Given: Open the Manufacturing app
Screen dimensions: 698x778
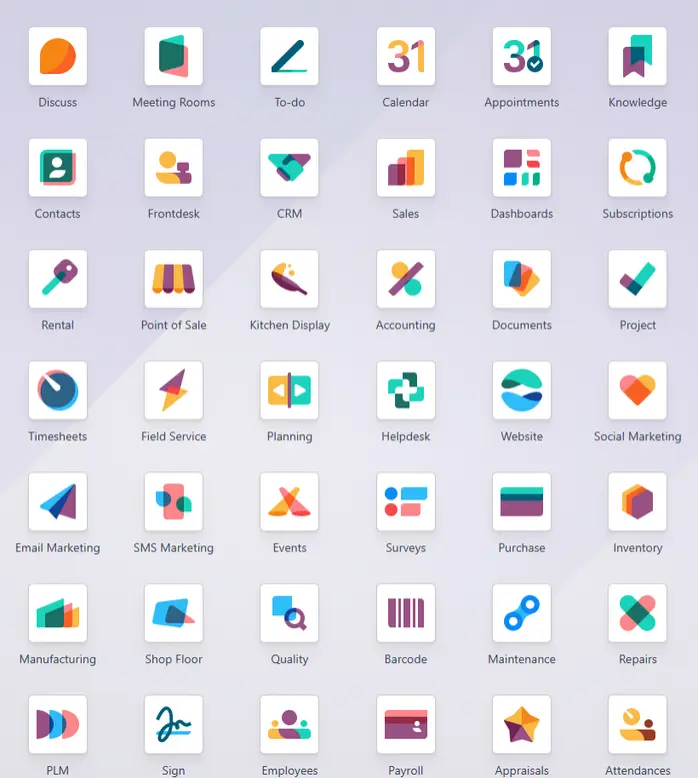Looking at the screenshot, I should click(58, 613).
